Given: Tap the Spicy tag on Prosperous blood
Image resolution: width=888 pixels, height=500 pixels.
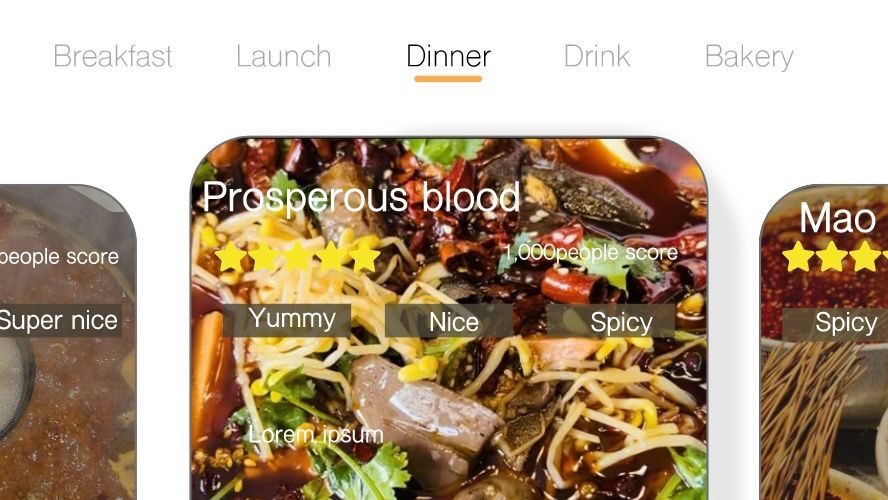Looking at the screenshot, I should [x=620, y=322].
